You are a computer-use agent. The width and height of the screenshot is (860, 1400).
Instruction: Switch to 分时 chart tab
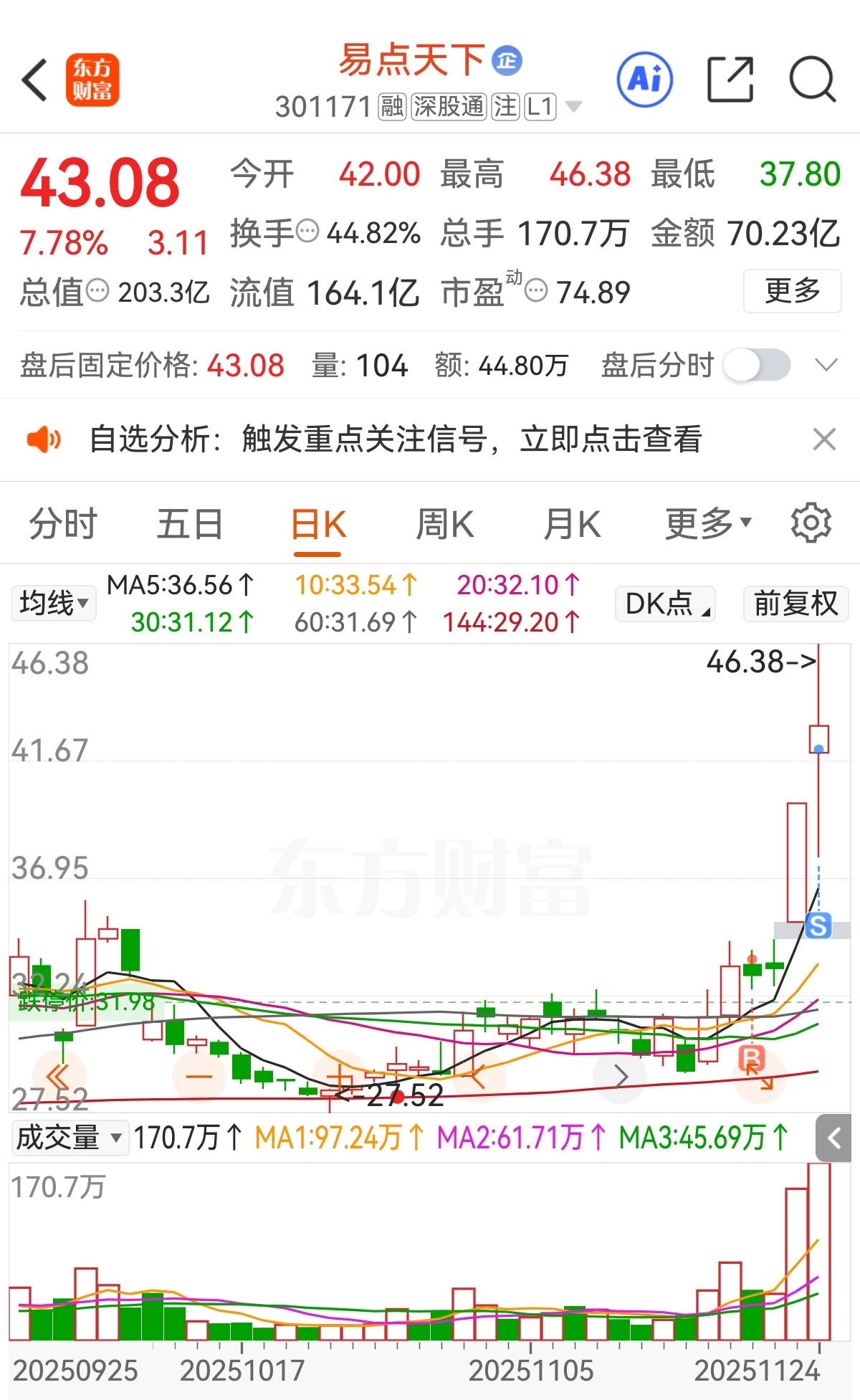click(63, 524)
